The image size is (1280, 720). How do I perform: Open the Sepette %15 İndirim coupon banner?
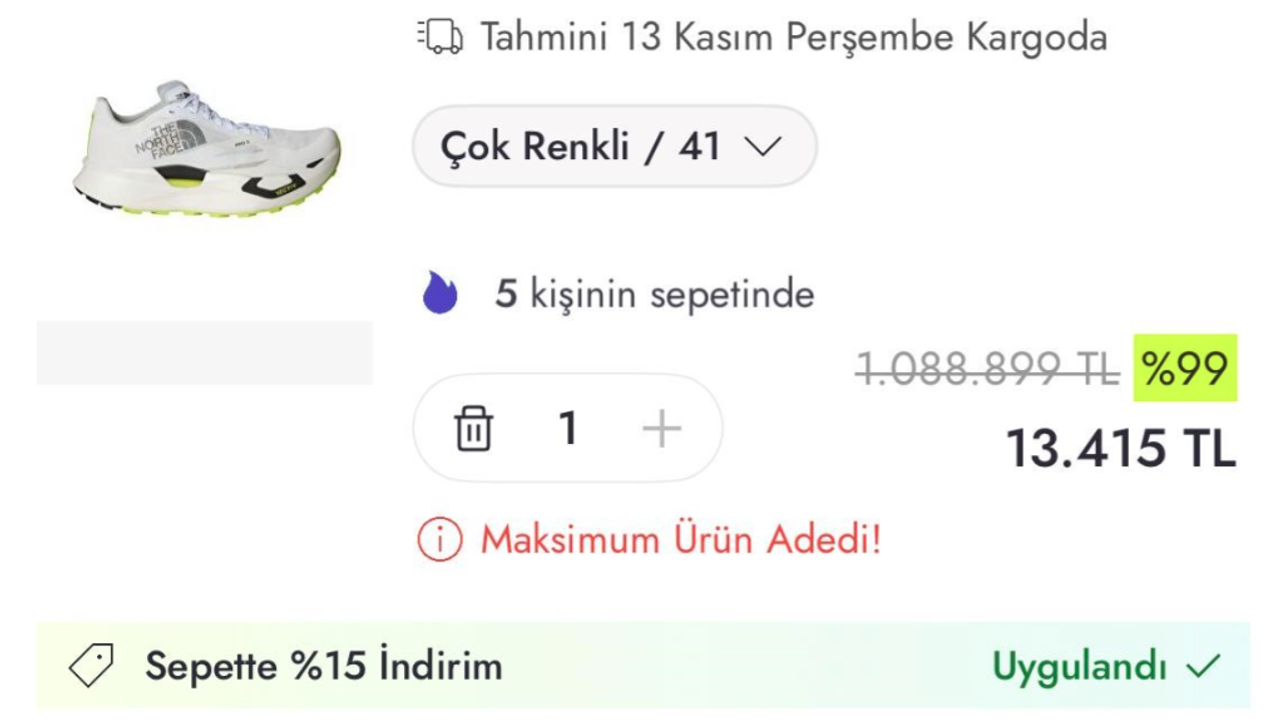(643, 666)
